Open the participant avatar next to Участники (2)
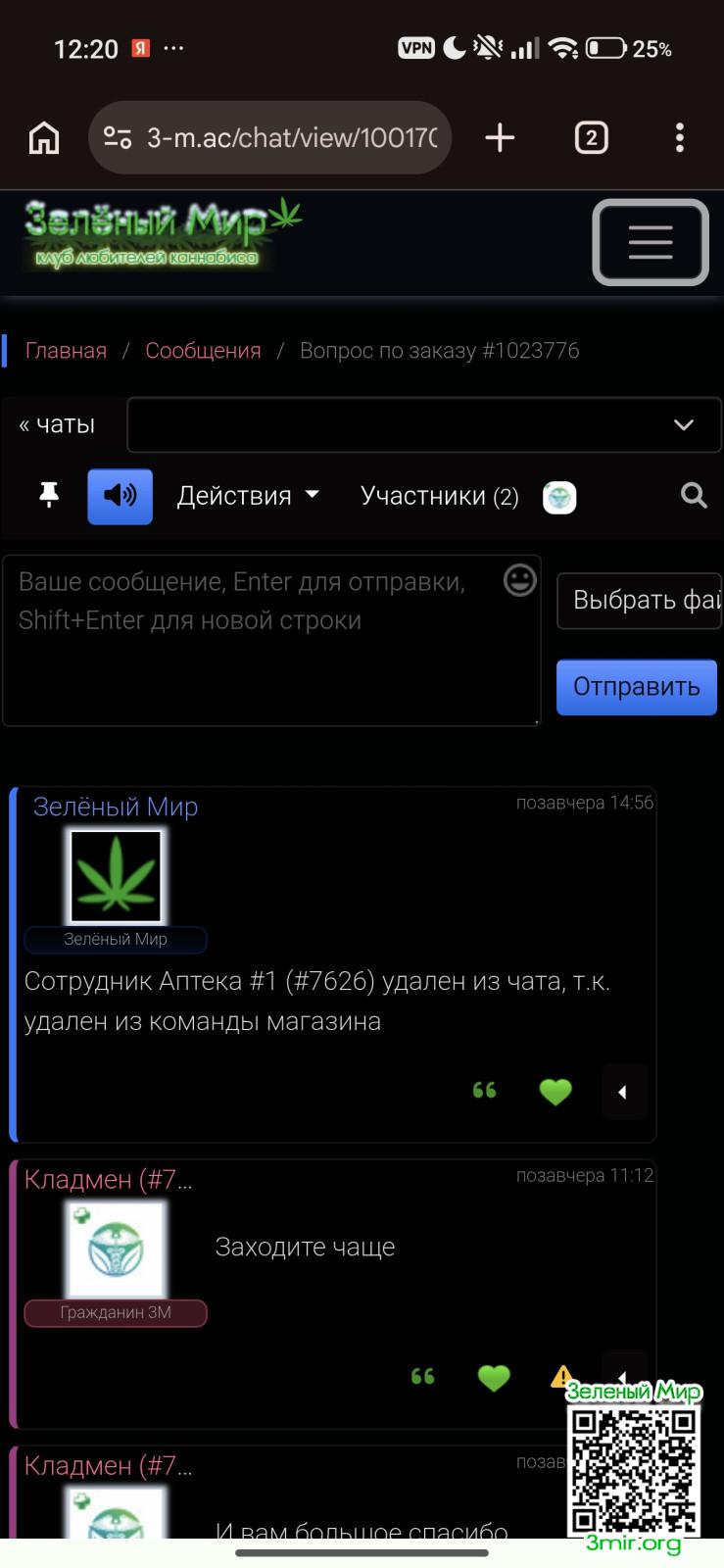724x1568 pixels. [559, 497]
